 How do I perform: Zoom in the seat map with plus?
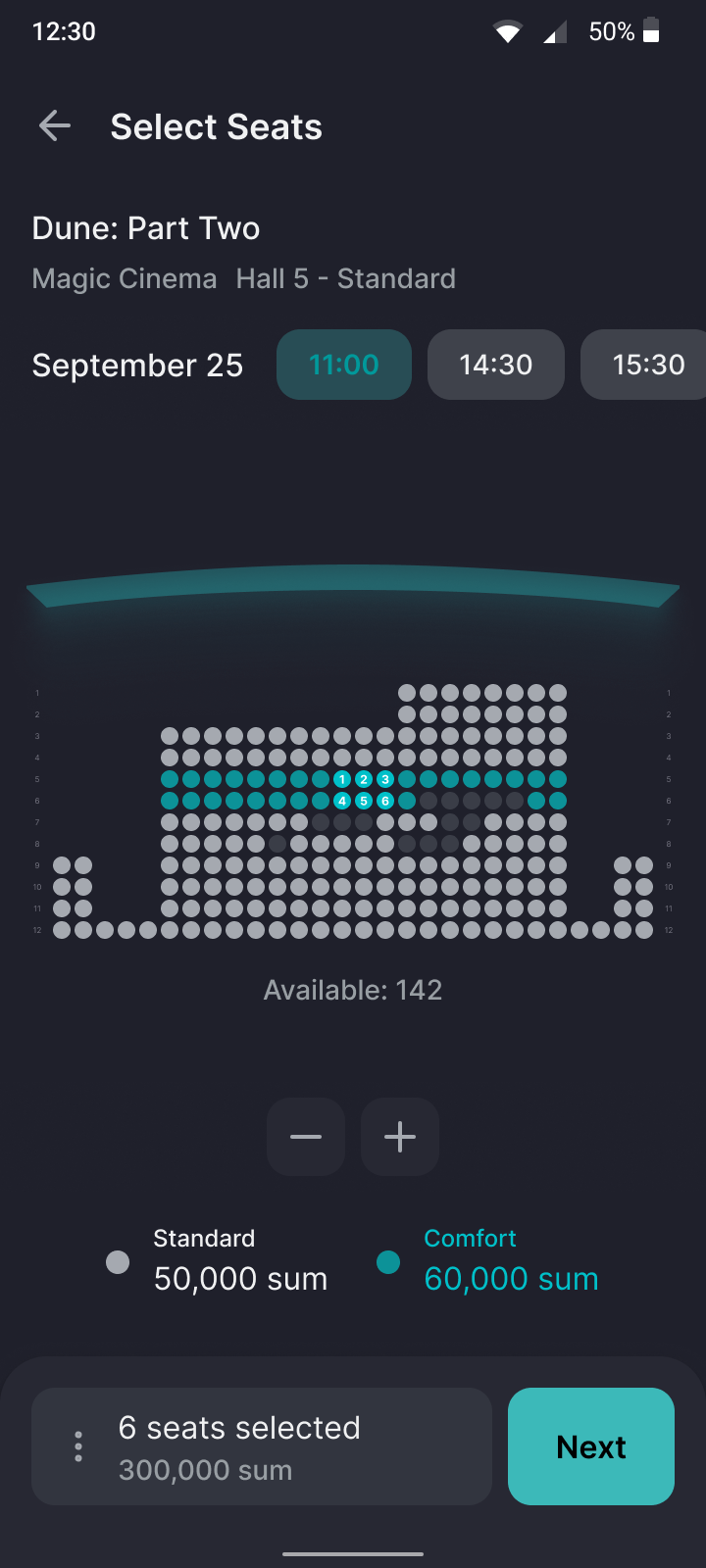[x=400, y=1137]
